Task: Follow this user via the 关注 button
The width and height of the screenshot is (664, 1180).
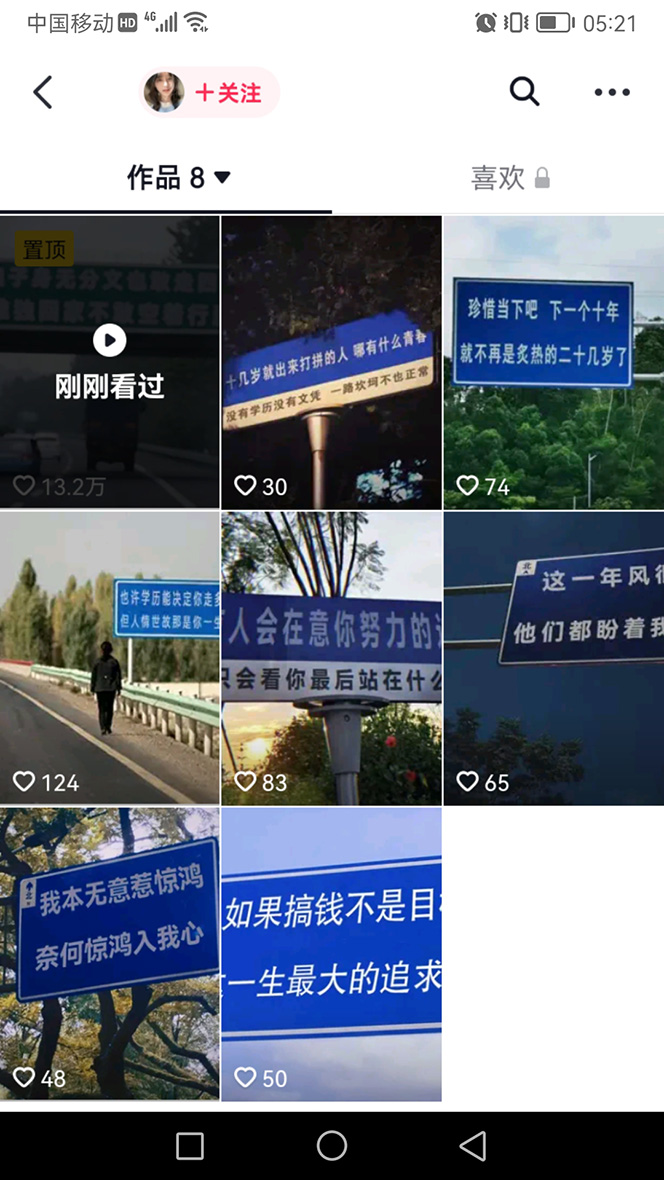Action: 226,93
